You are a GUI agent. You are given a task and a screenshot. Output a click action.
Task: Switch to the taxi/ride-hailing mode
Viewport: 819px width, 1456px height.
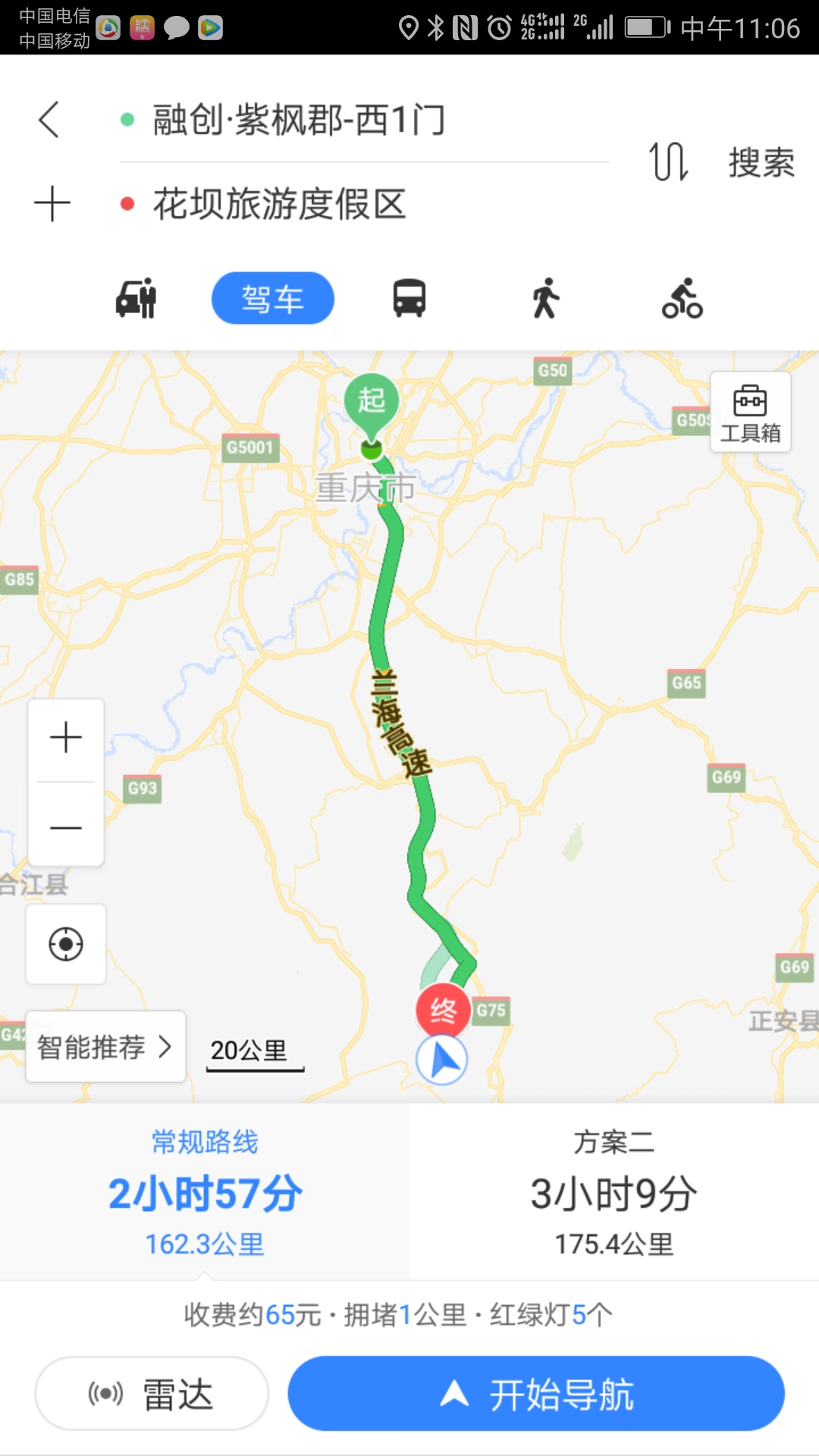coord(136,298)
